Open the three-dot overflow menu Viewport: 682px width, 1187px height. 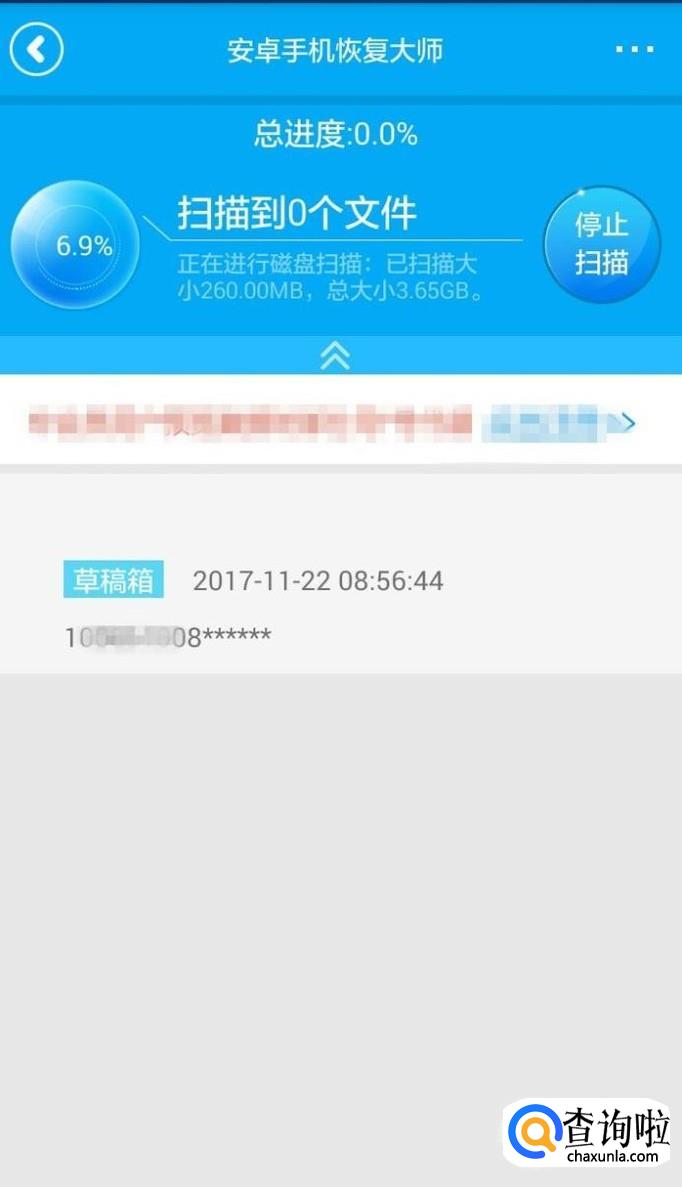634,49
